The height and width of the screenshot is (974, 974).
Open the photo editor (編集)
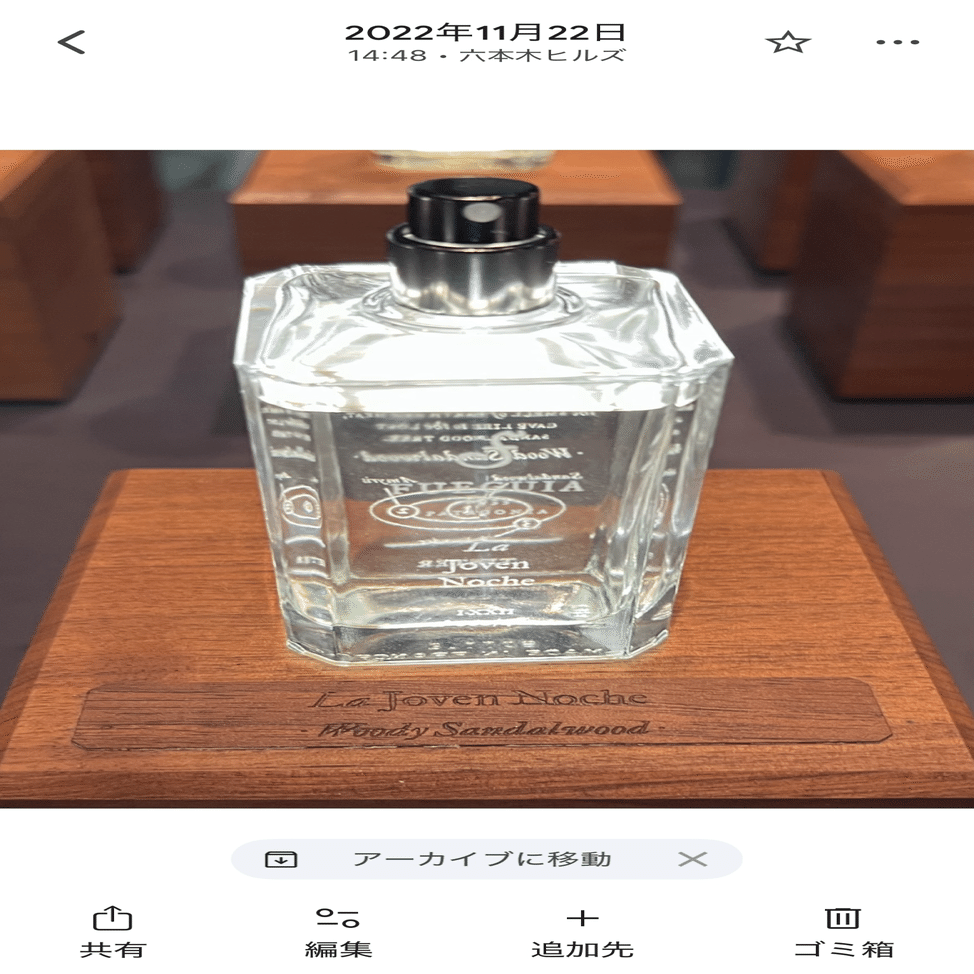[338, 930]
